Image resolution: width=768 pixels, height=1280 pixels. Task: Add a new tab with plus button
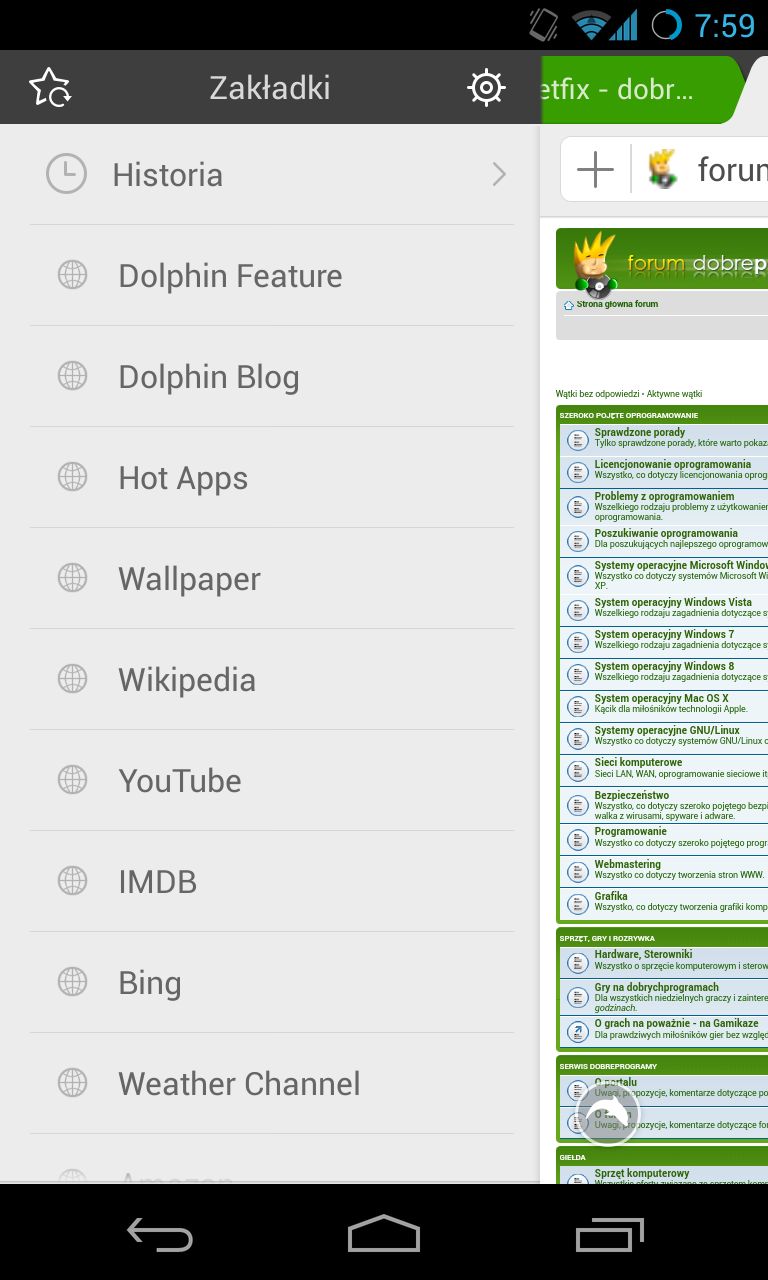595,169
